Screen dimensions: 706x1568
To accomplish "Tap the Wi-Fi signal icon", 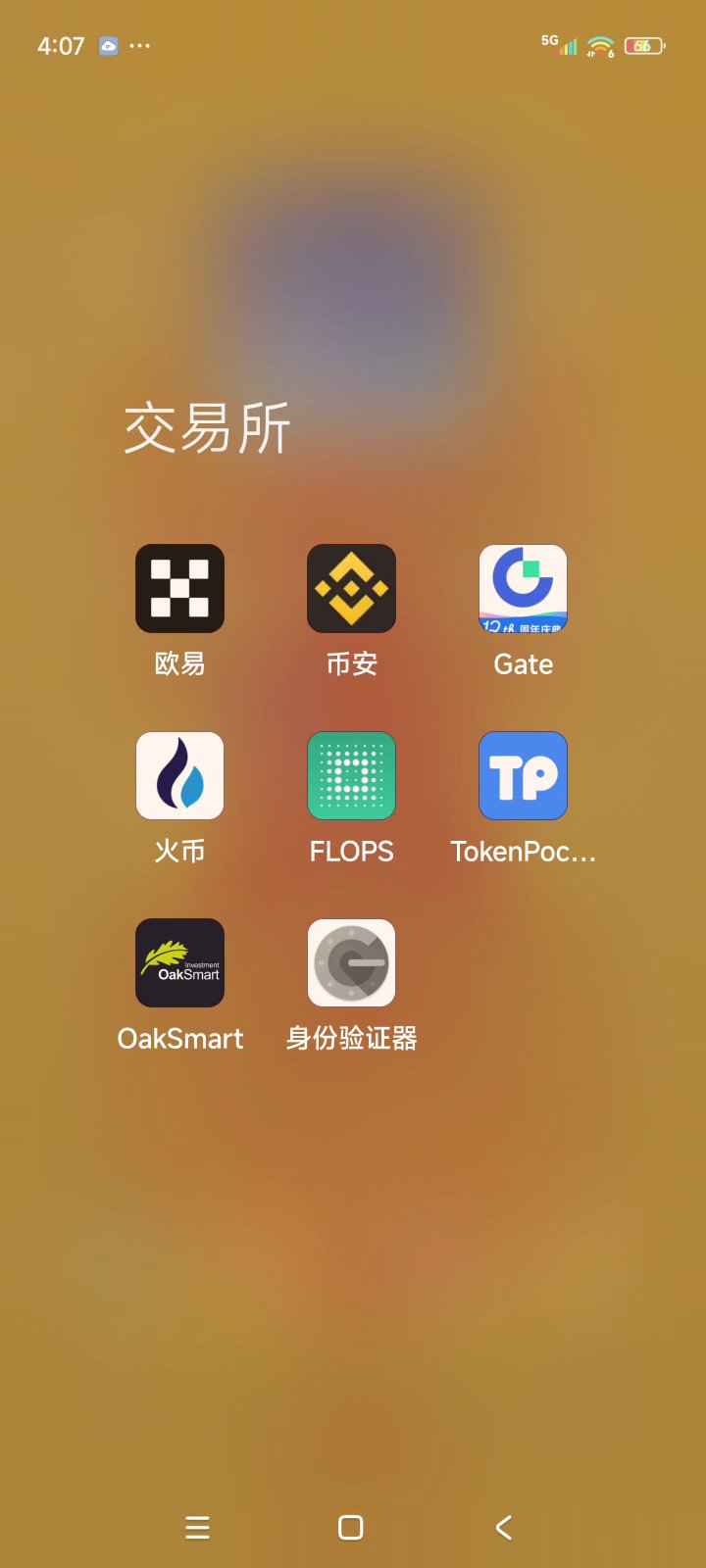I will point(599,44).
